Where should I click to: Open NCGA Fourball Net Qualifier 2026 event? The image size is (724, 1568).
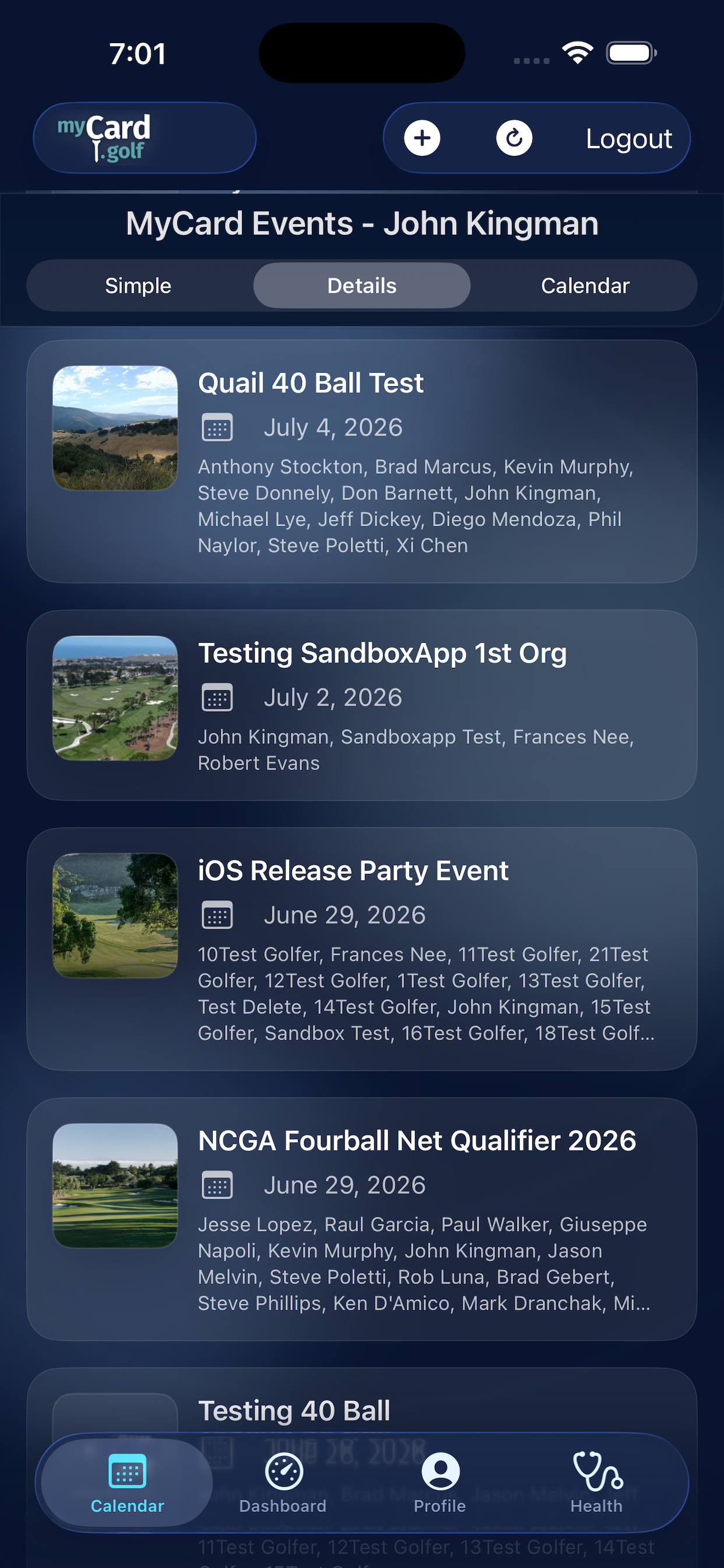362,1219
